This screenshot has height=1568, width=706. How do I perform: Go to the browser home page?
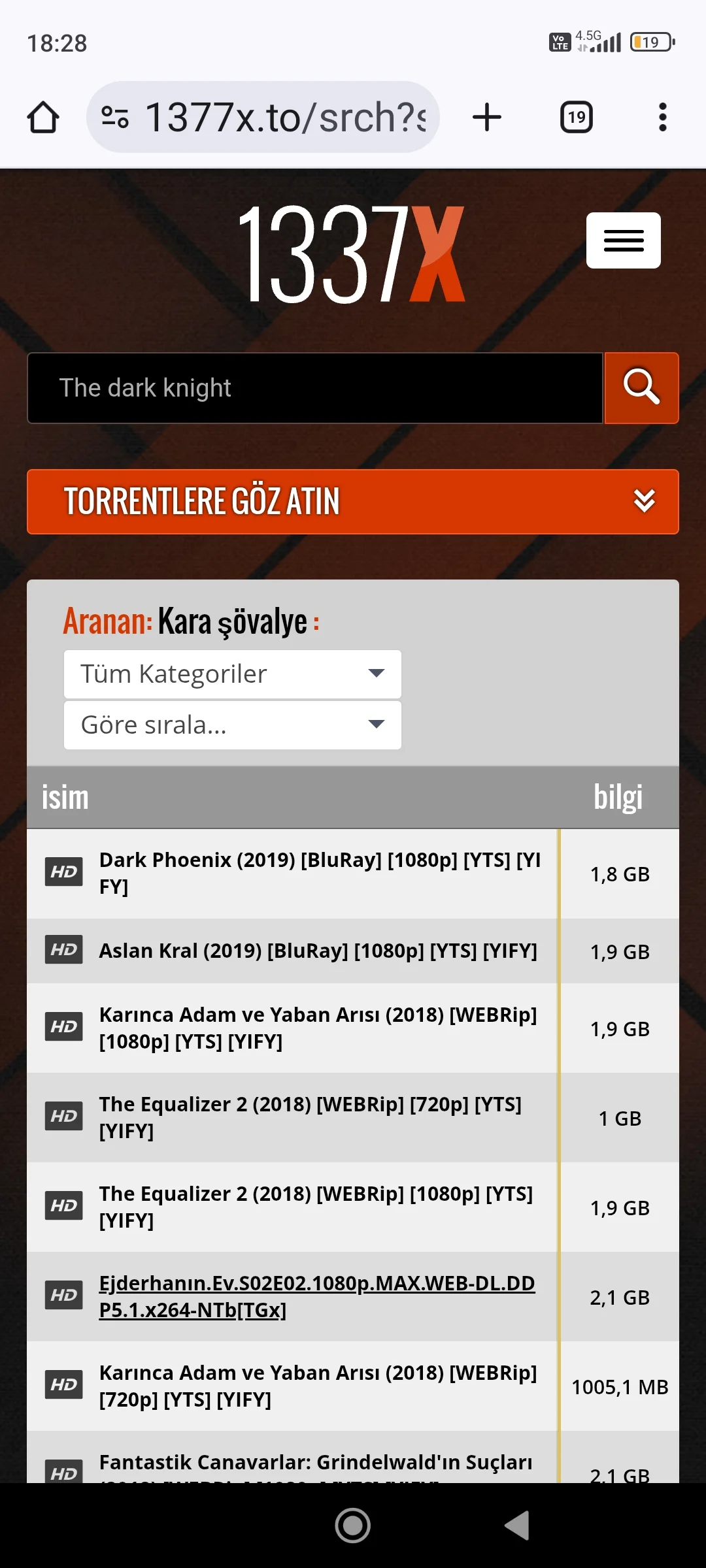tap(43, 118)
